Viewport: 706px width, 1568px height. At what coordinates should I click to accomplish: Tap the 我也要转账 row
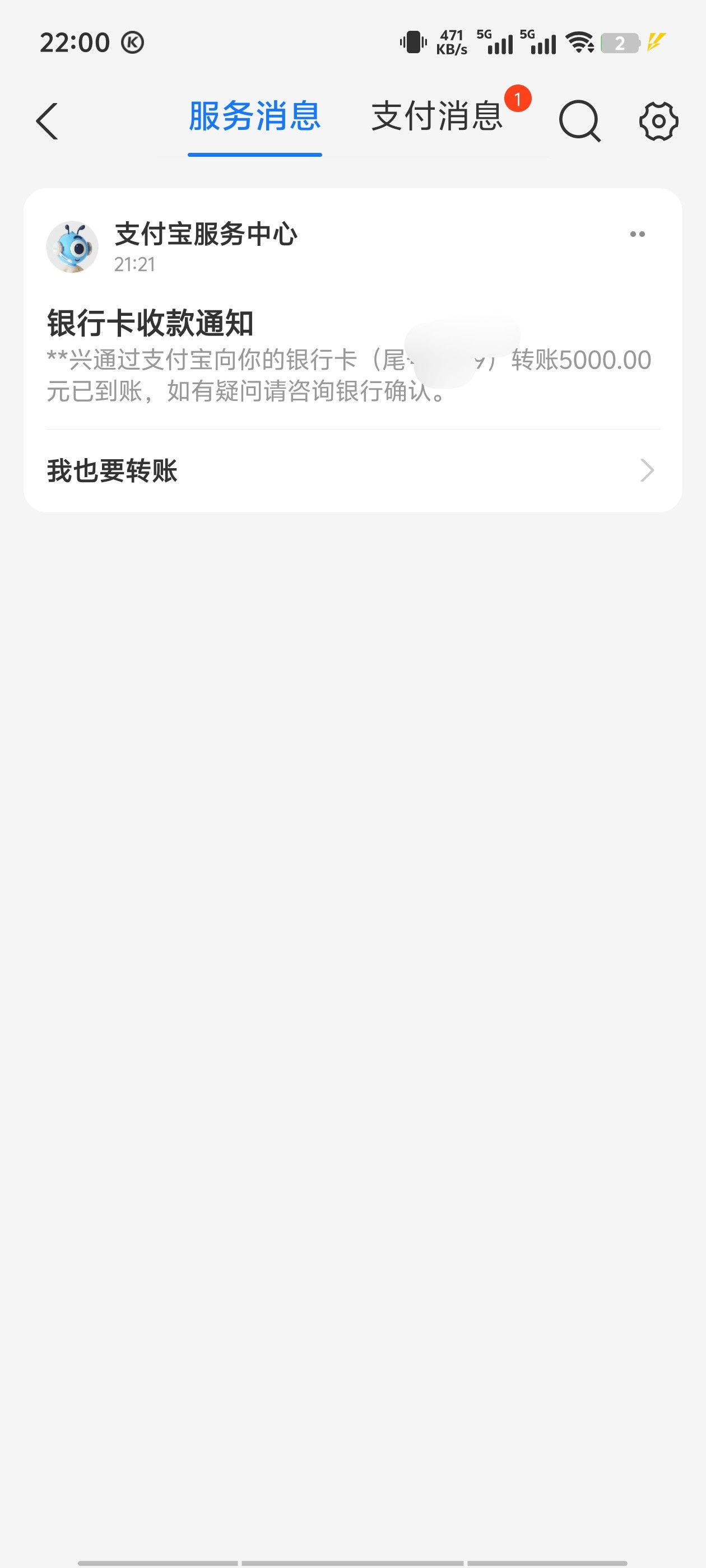(352, 470)
